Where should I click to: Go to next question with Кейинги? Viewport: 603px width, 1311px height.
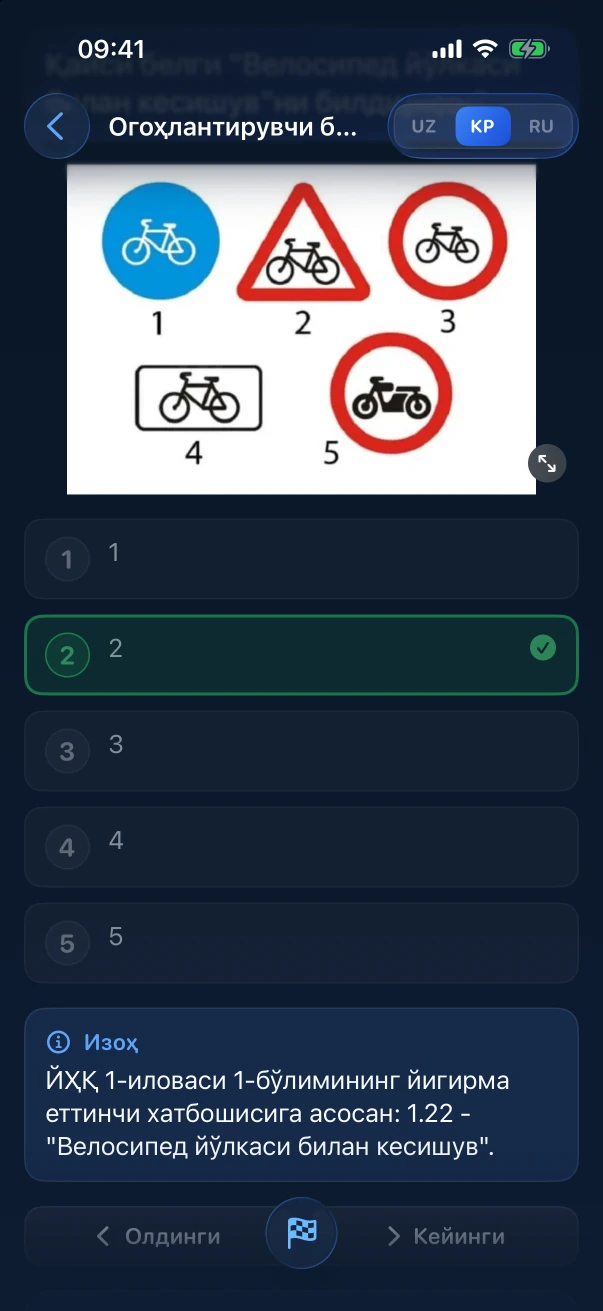[446, 1237]
